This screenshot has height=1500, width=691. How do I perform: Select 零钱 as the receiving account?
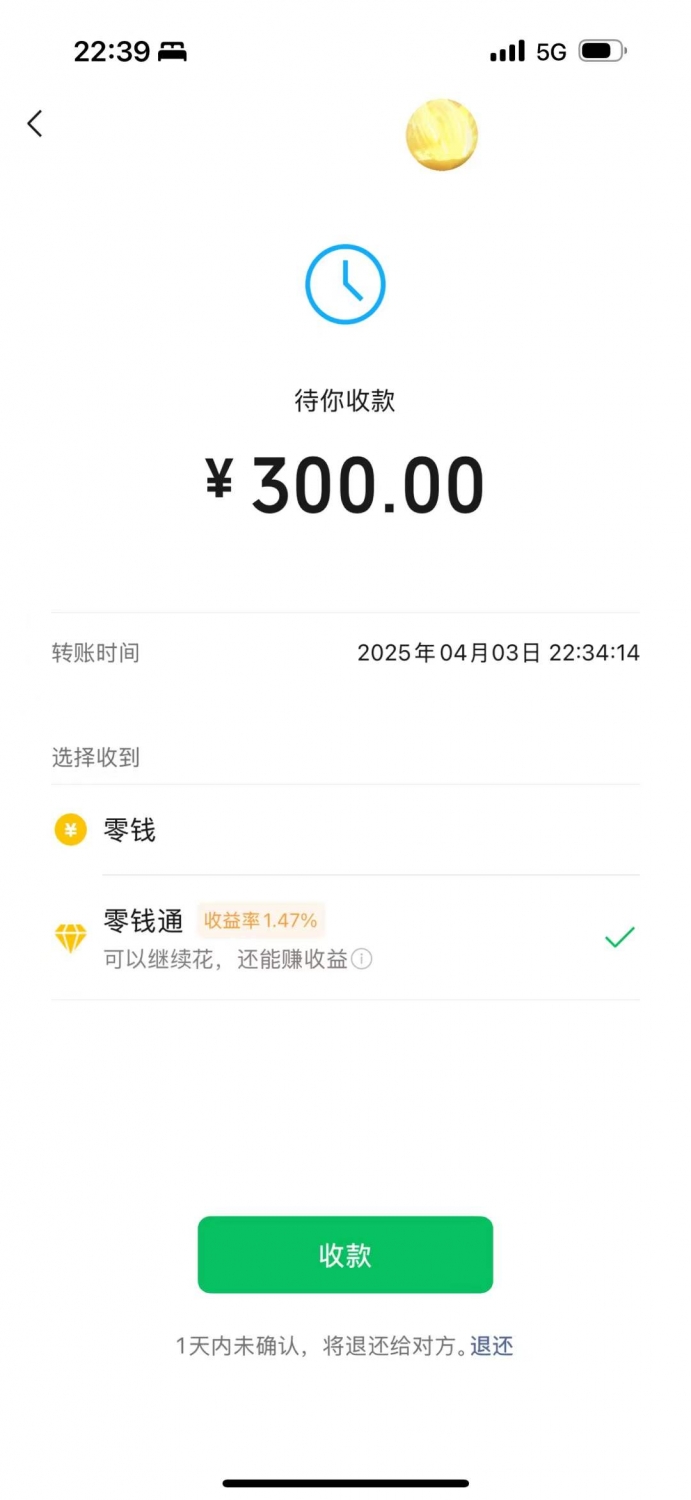coord(345,830)
